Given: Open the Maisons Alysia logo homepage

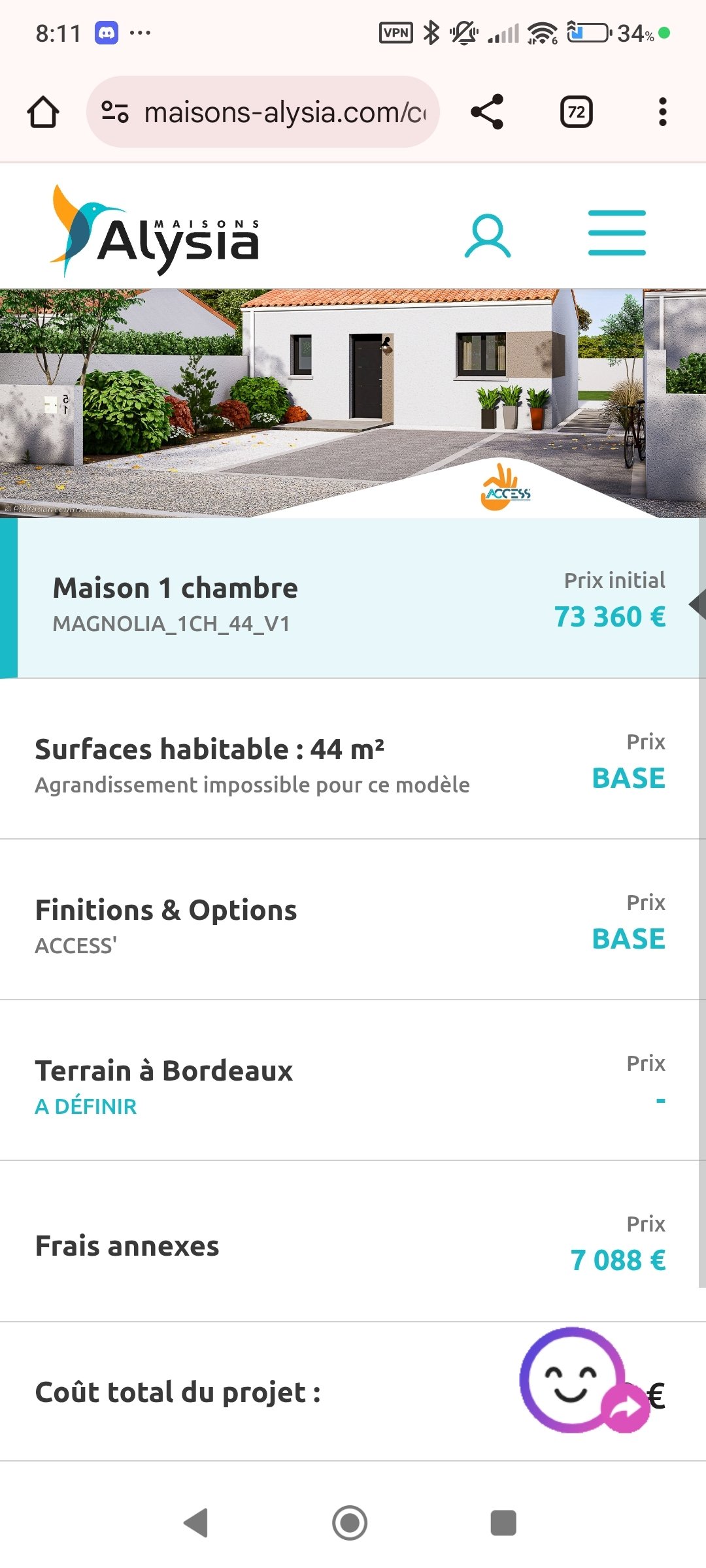Looking at the screenshot, I should (x=156, y=231).
